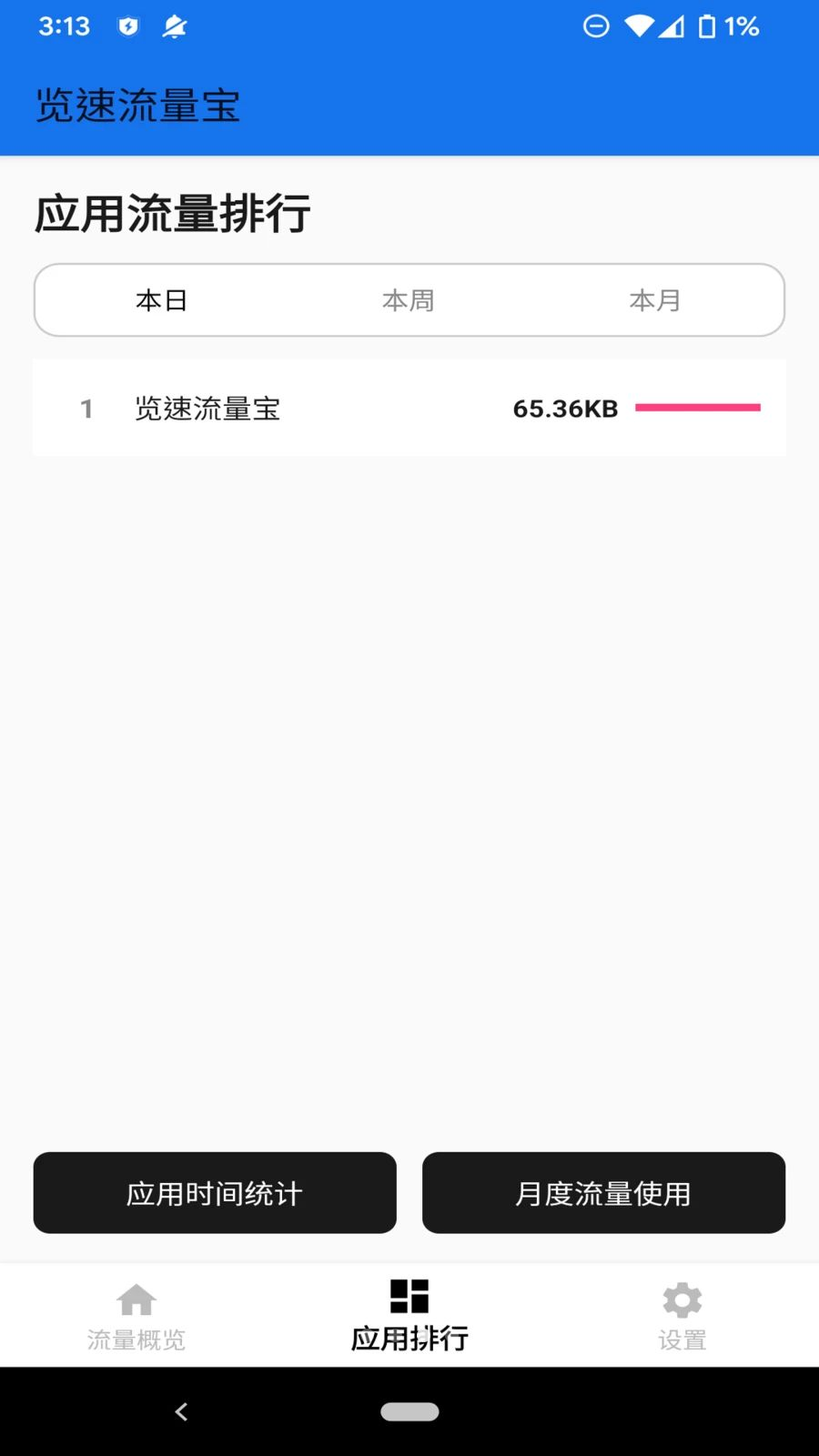Select the 应用排行 bottom tab
The image size is (819, 1456).
[x=409, y=1316]
